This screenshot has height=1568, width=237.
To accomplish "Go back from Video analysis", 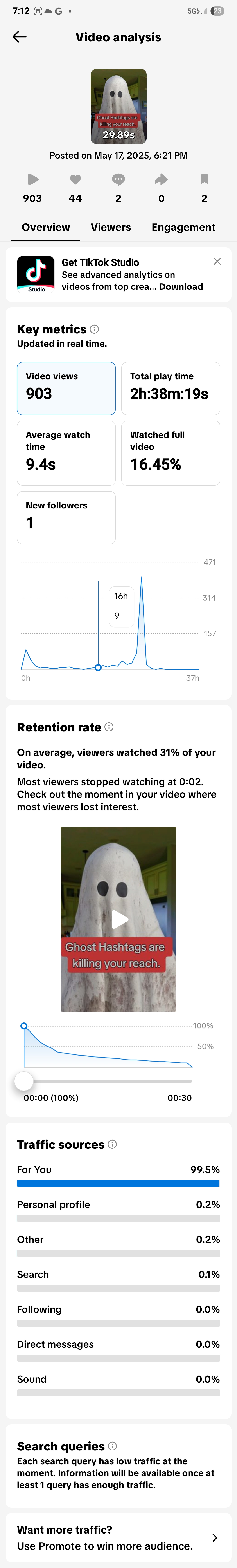I will 20,37.
